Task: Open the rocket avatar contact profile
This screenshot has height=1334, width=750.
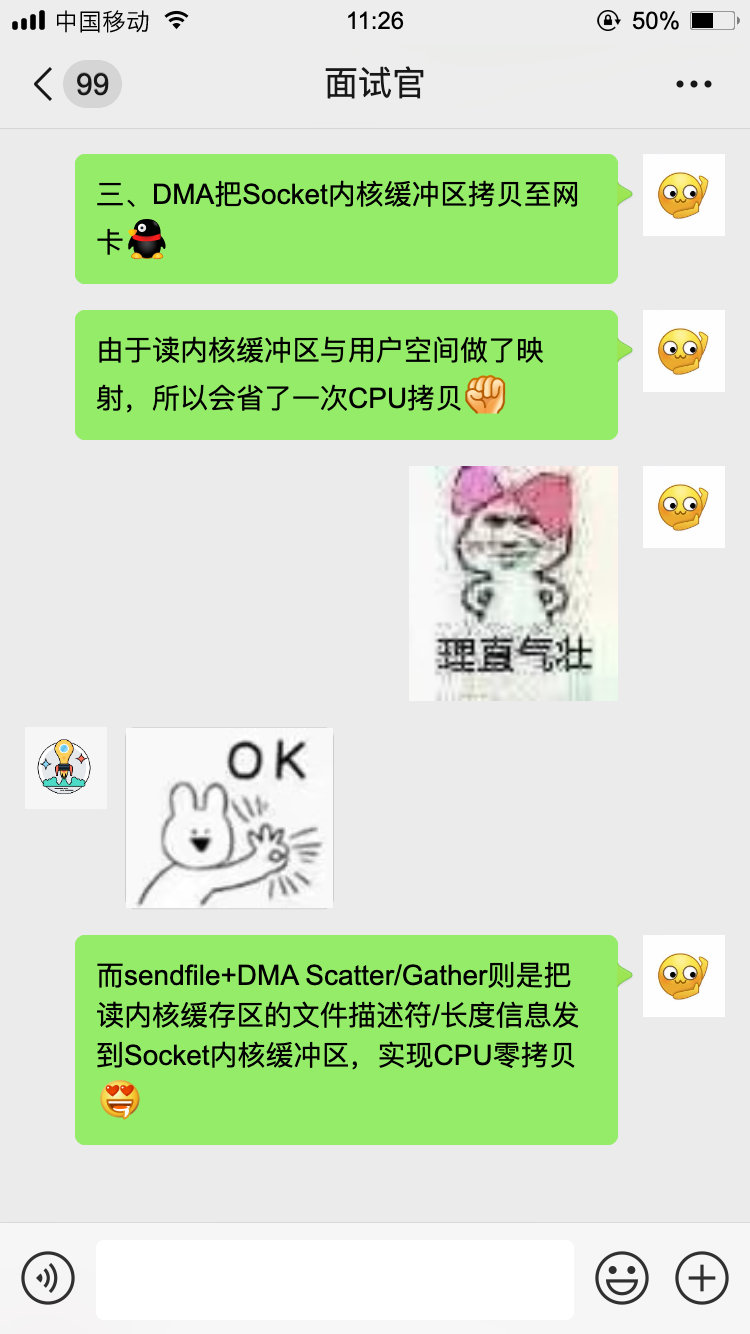Action: pyautogui.click(x=65, y=768)
